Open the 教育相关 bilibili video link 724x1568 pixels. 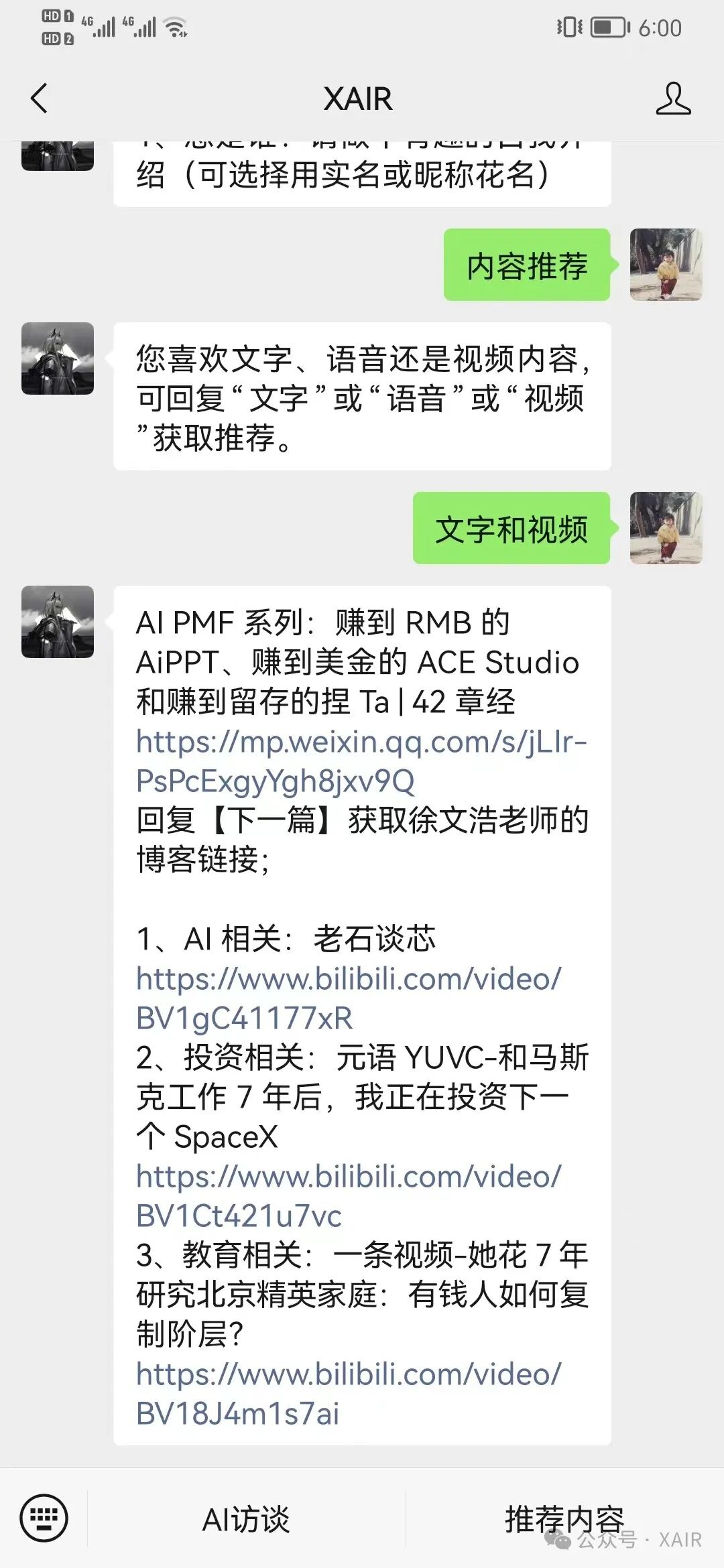click(348, 1393)
